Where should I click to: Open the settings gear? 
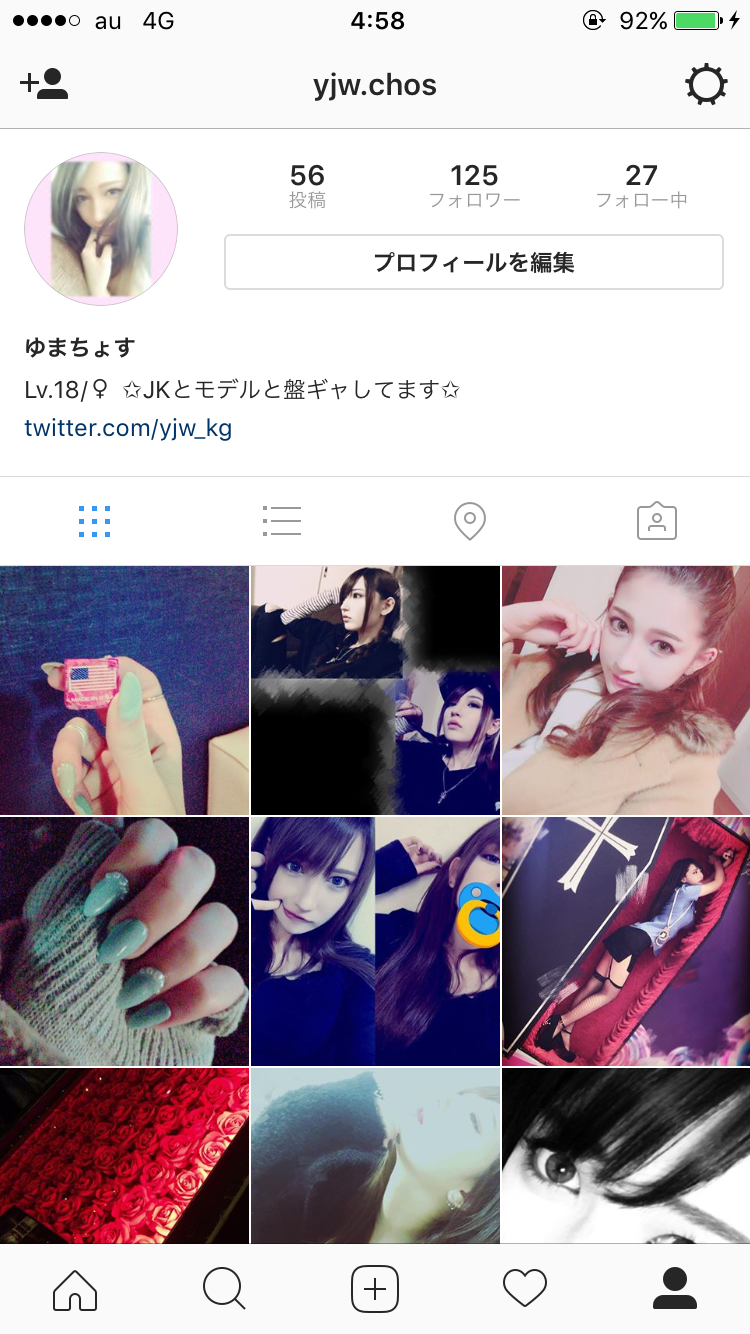pyautogui.click(x=706, y=85)
